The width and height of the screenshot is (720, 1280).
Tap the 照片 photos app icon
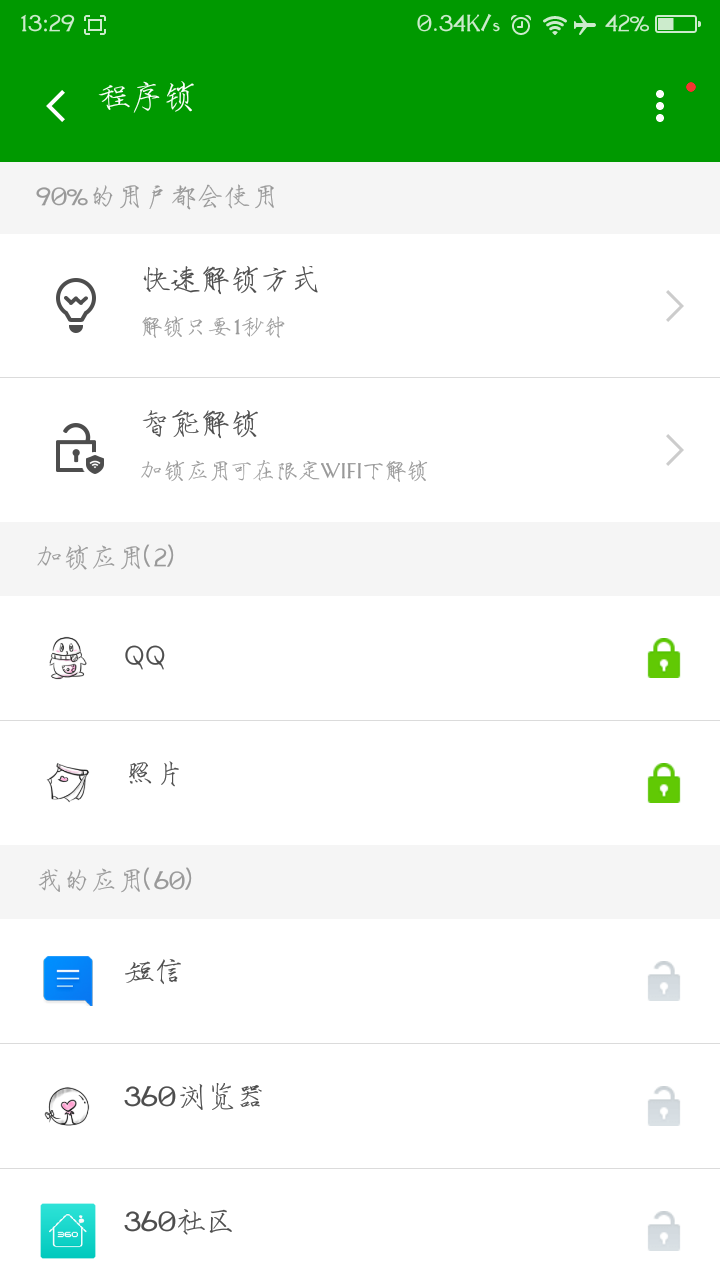[67, 783]
